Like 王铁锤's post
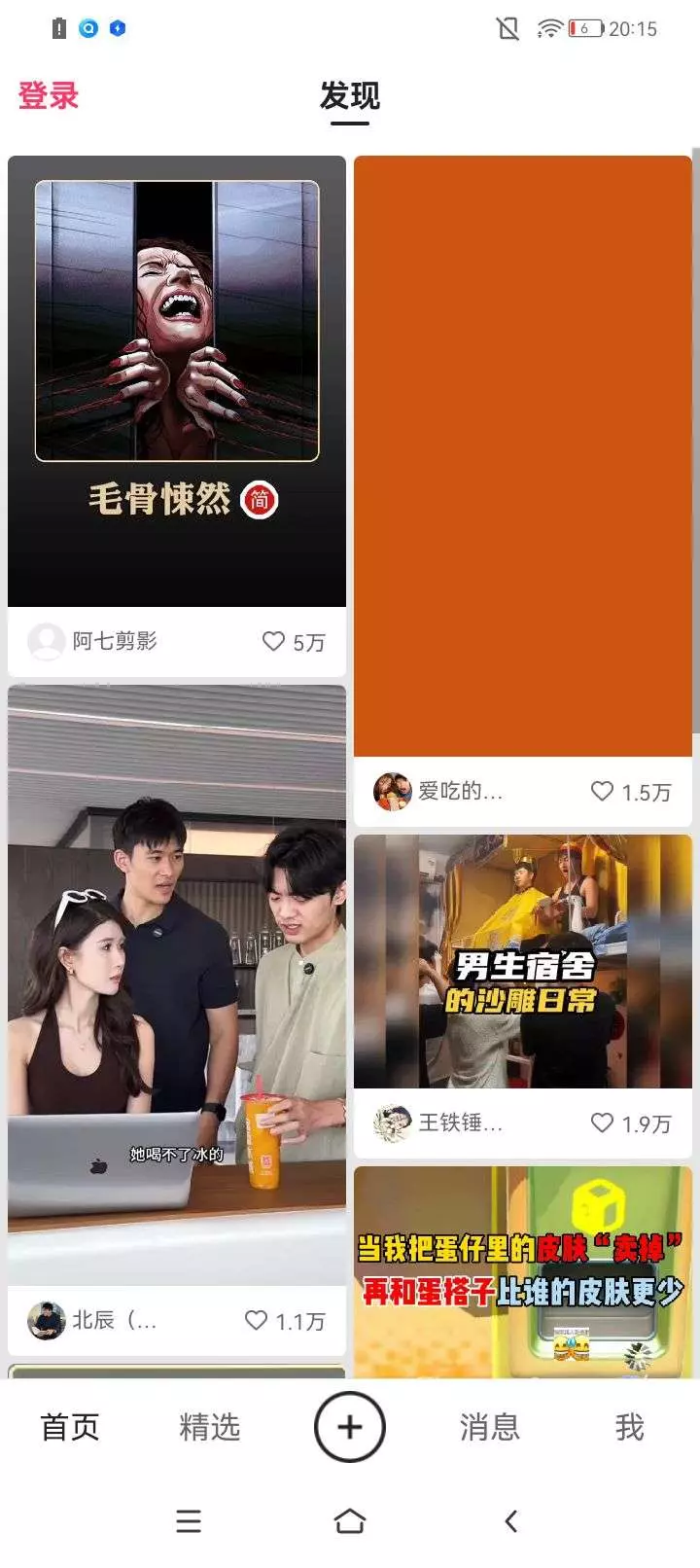Image resolution: width=700 pixels, height=1568 pixels. (x=631, y=1123)
